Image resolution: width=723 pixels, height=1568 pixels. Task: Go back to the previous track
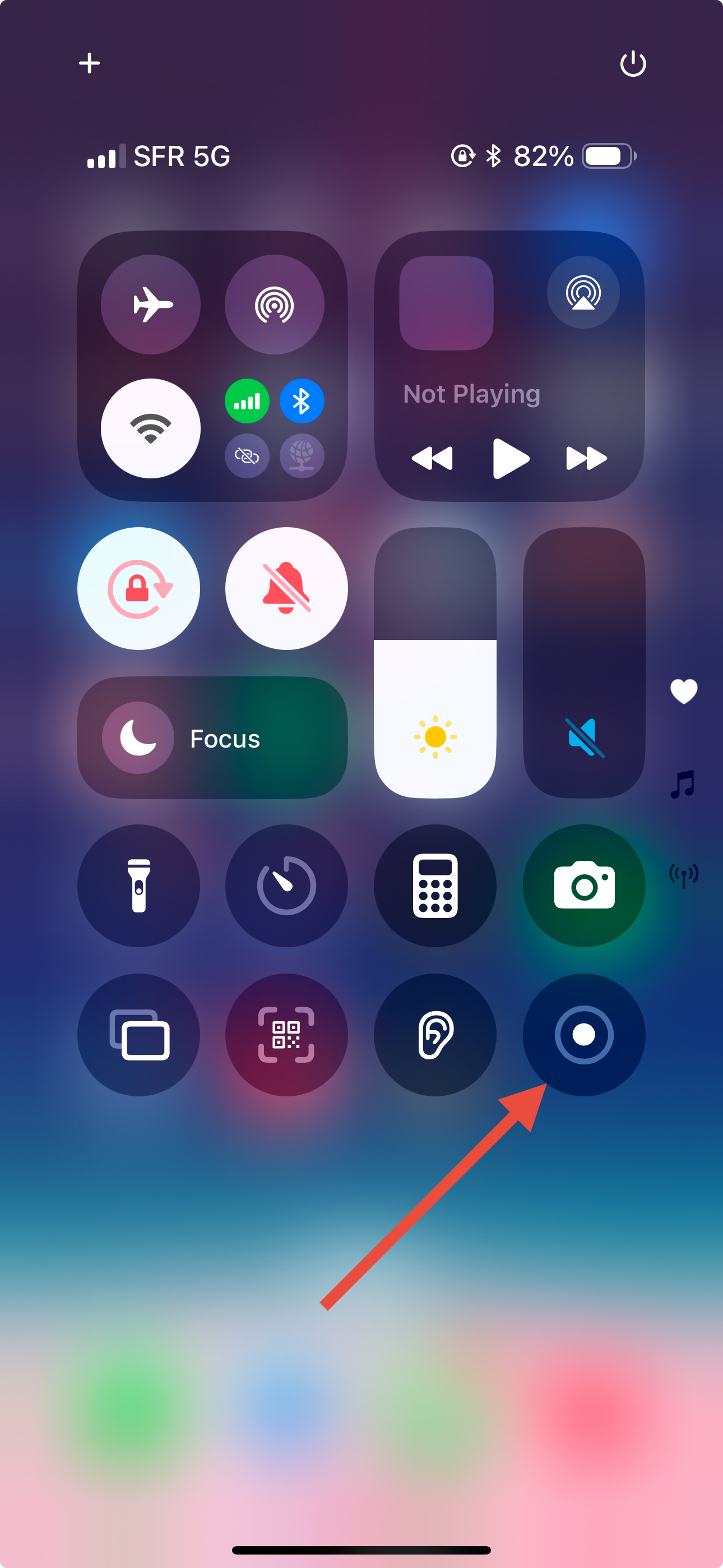[x=432, y=458]
